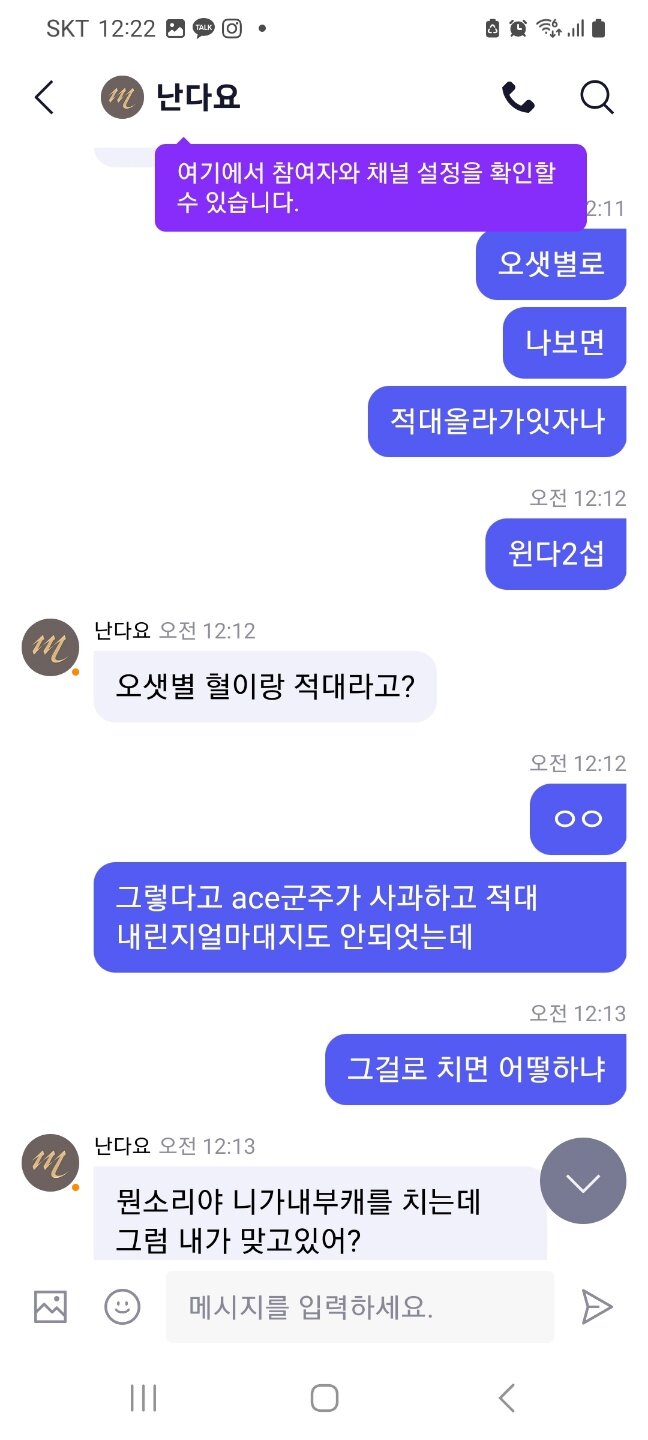Viewport: 648px width, 1440px height.
Task: Focus the 메시지를 입력하세요 text field
Action: tap(360, 1306)
